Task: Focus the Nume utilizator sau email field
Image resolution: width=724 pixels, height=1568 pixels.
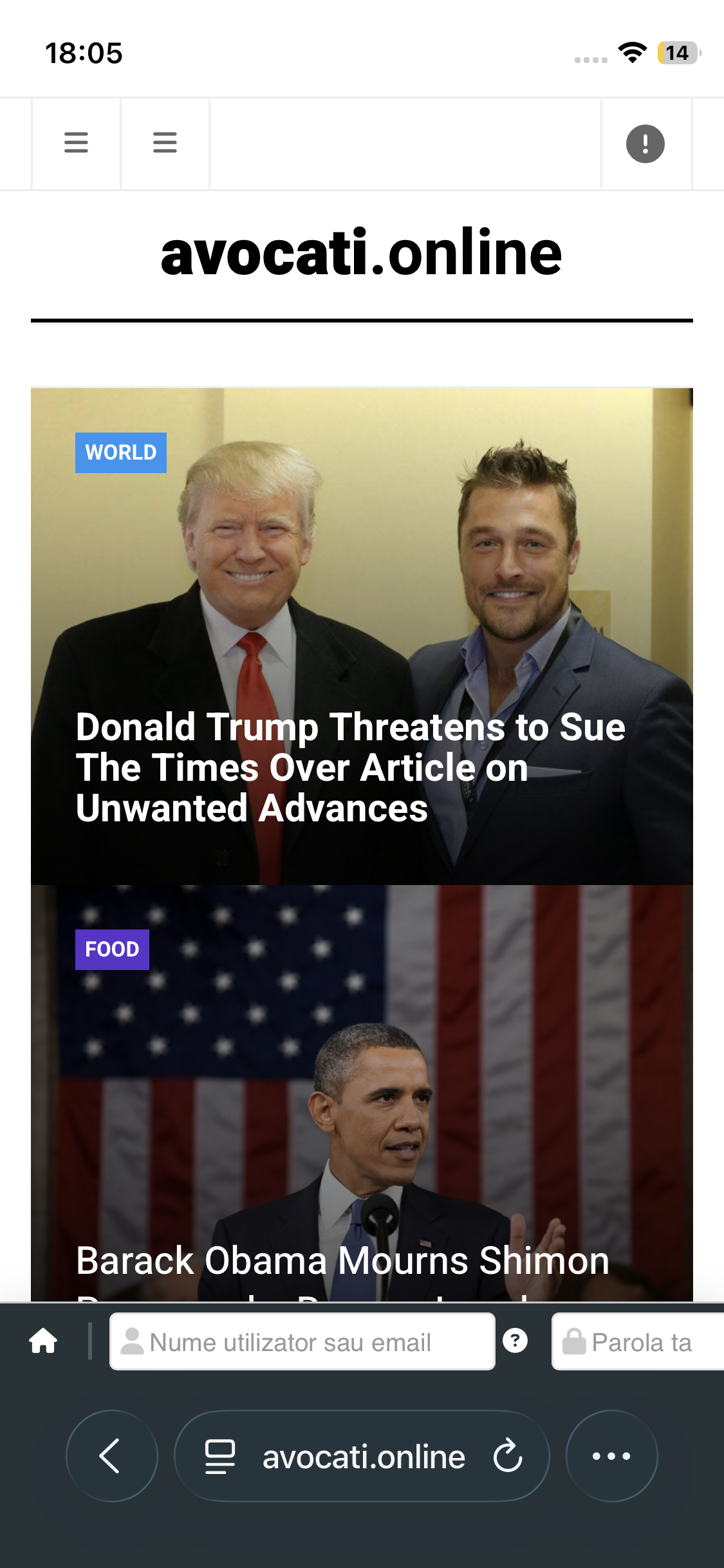Action: tap(302, 1342)
